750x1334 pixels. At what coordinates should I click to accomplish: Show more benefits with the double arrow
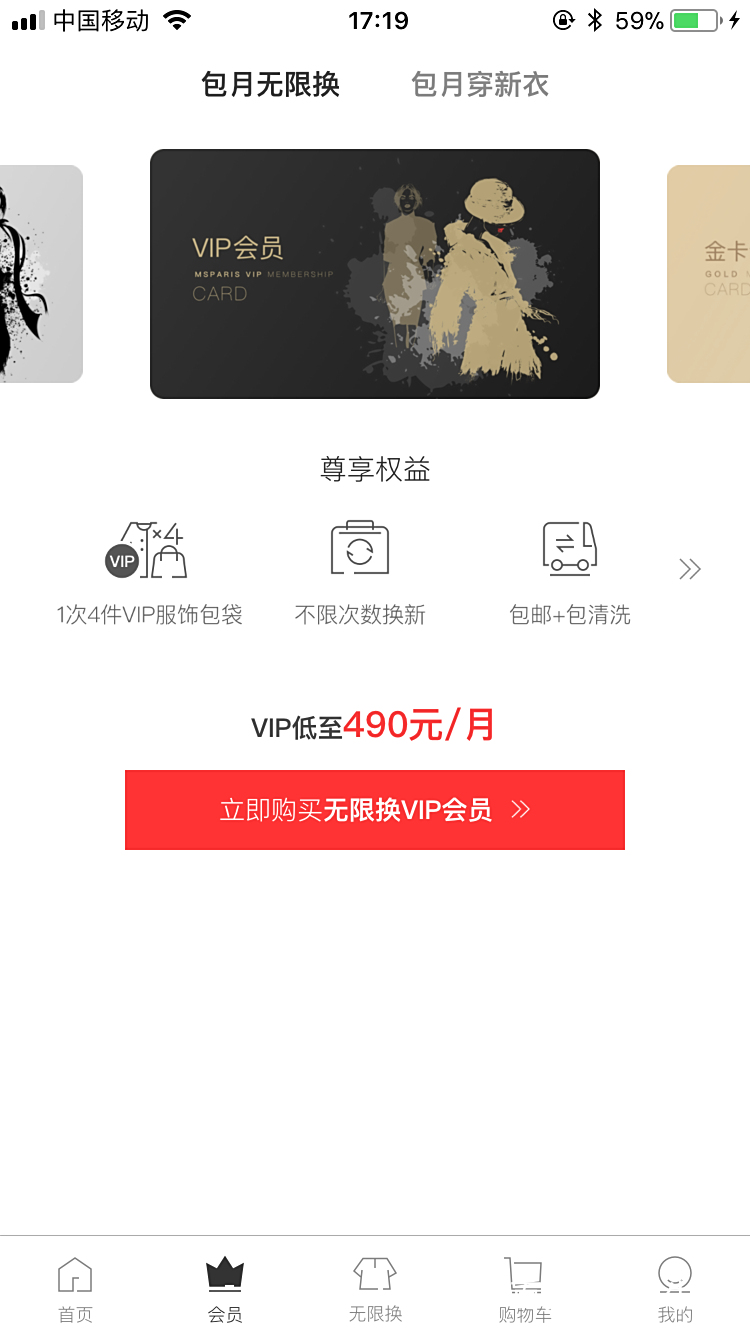point(690,570)
